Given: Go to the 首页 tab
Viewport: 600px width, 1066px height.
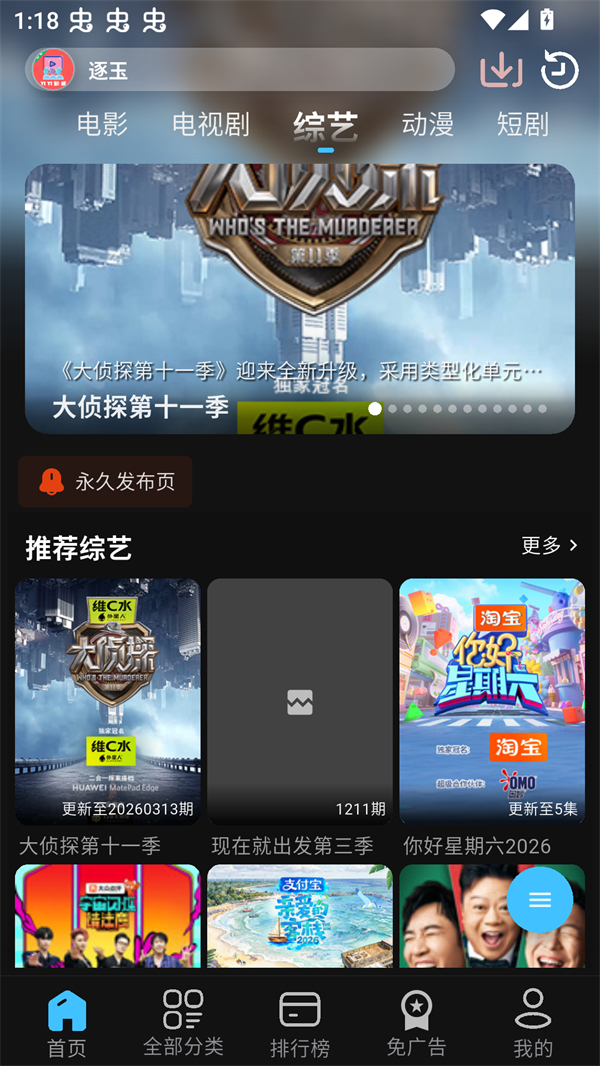Looking at the screenshot, I should tap(67, 1022).
